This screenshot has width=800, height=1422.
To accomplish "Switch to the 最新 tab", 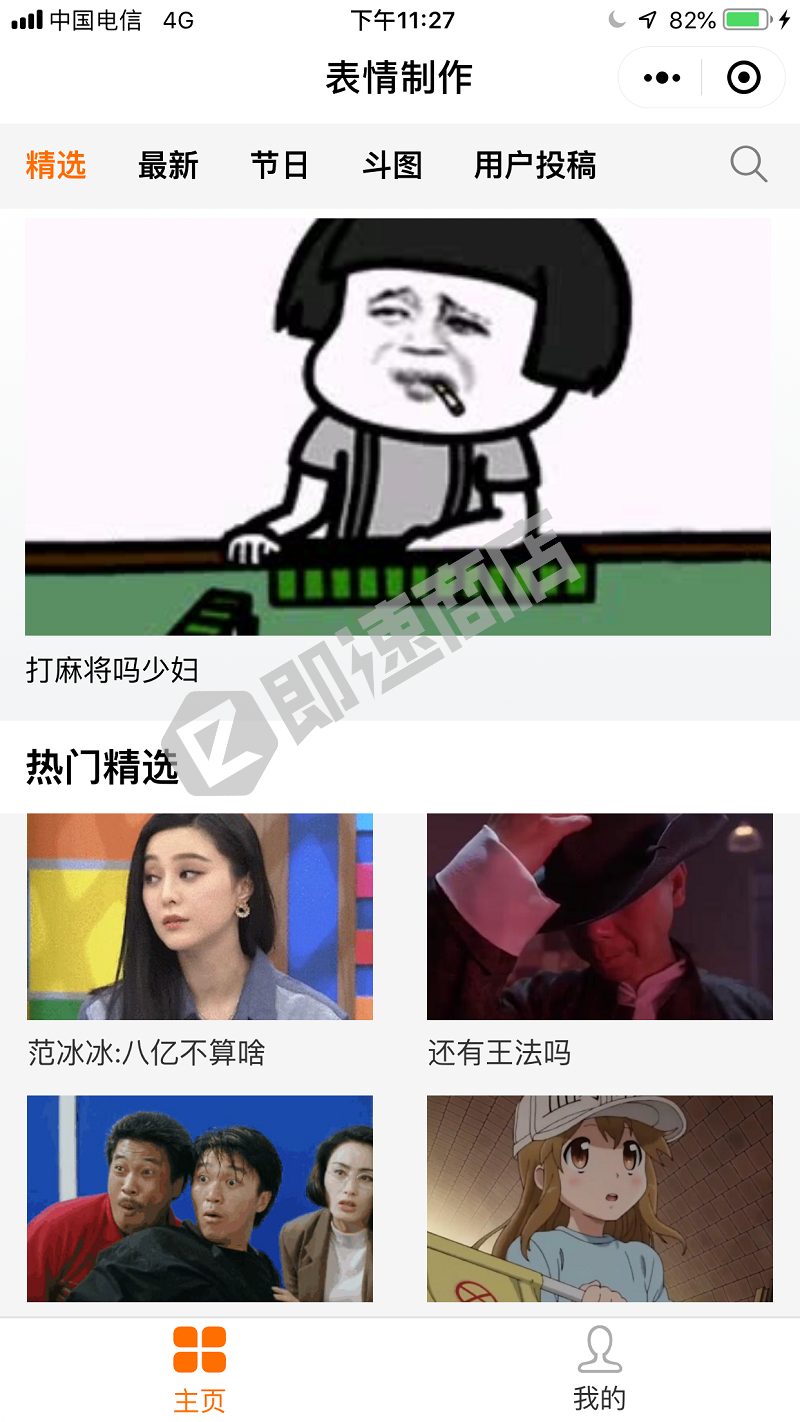I will 168,165.
